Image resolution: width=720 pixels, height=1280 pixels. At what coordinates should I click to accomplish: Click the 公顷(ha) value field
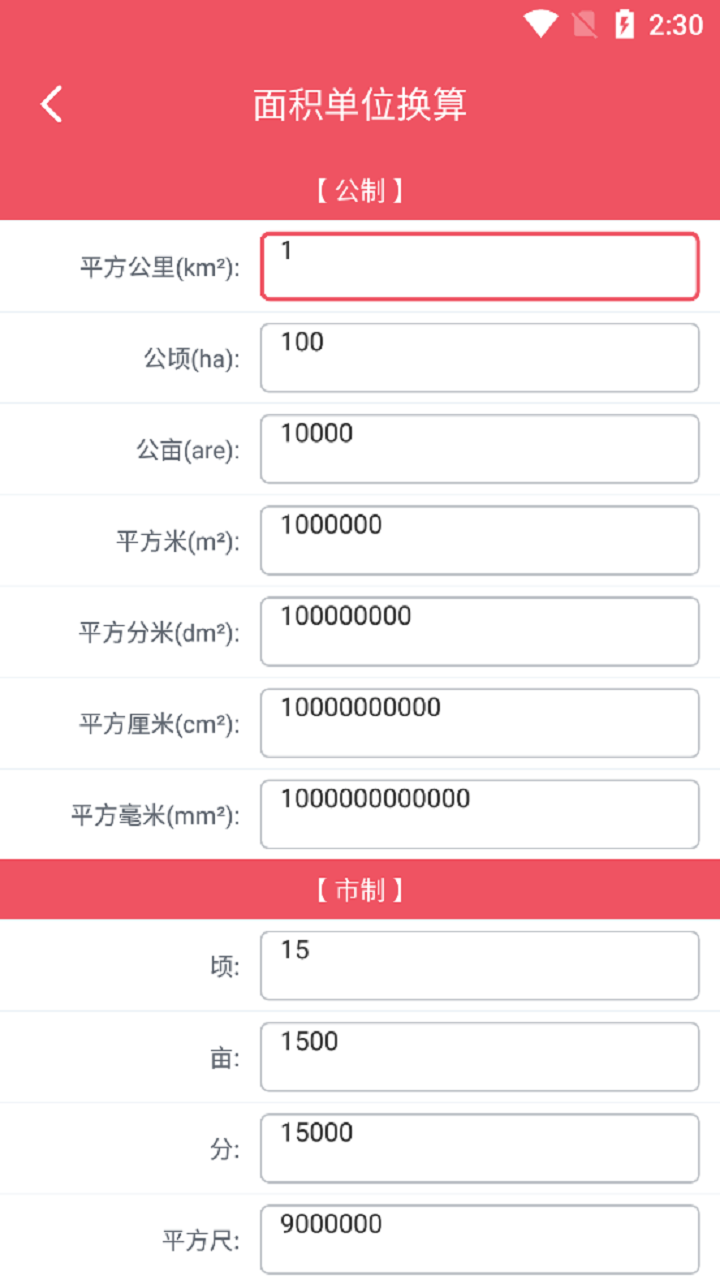click(479, 357)
